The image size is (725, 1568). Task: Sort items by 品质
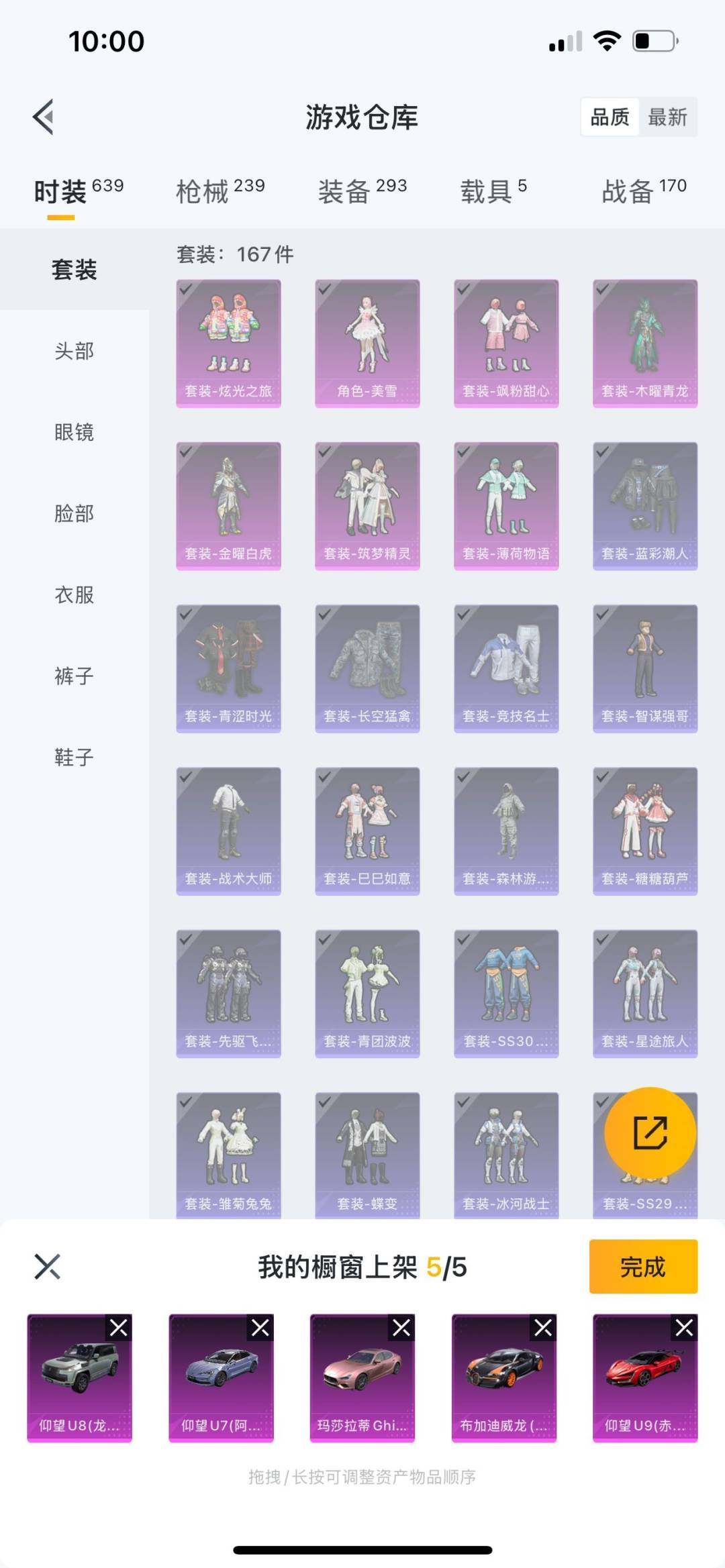[x=610, y=117]
